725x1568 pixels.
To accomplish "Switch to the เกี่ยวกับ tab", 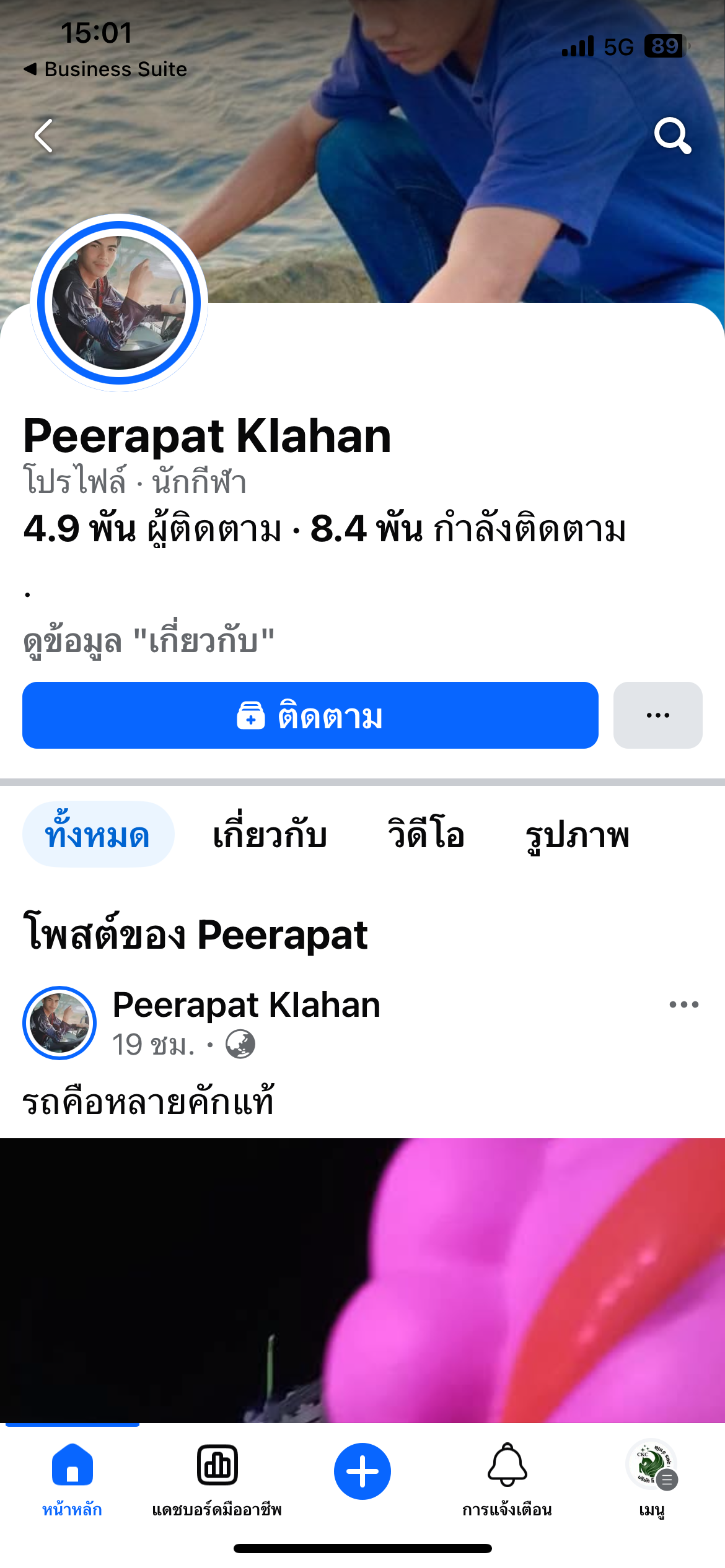I will pyautogui.click(x=270, y=834).
